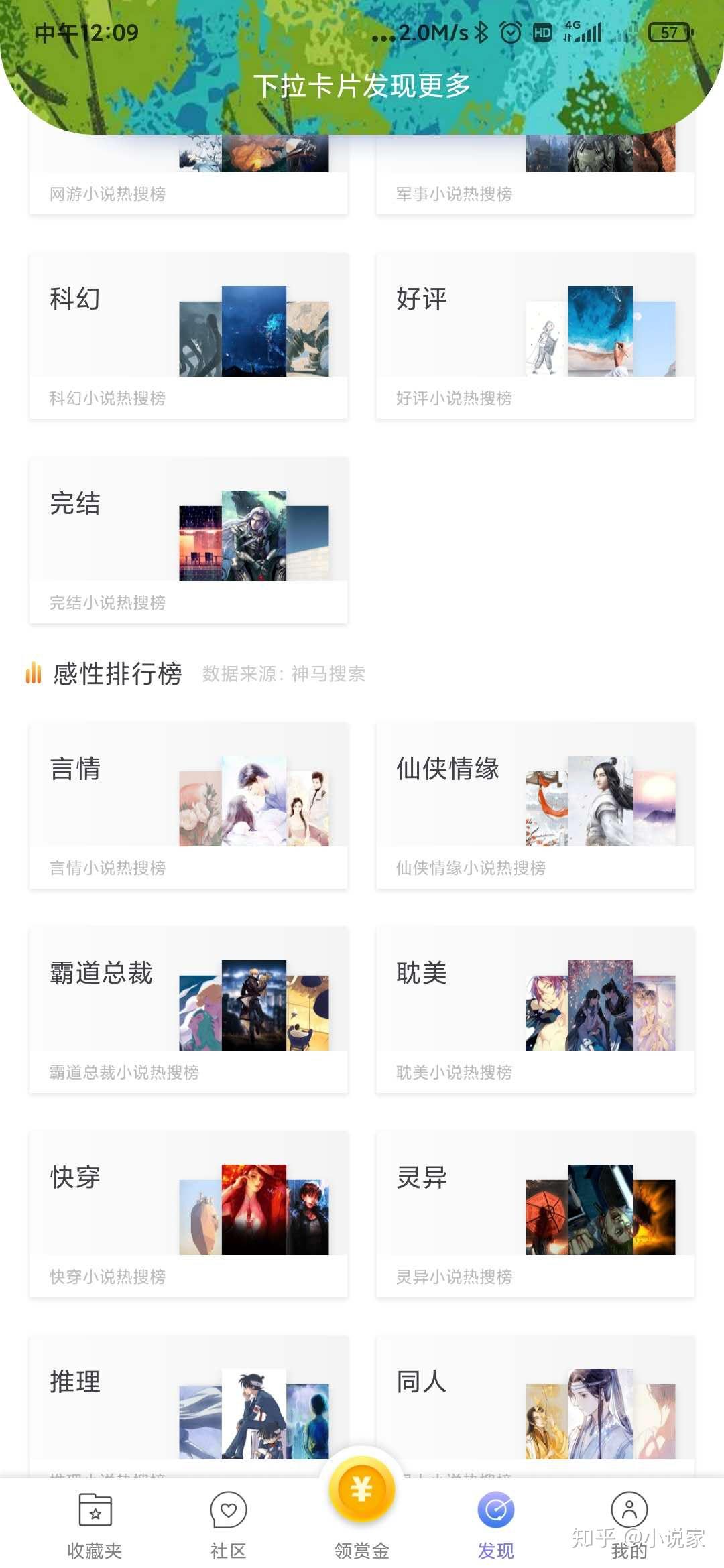Select the 言情 category card
The image size is (724, 1568).
(x=188, y=805)
